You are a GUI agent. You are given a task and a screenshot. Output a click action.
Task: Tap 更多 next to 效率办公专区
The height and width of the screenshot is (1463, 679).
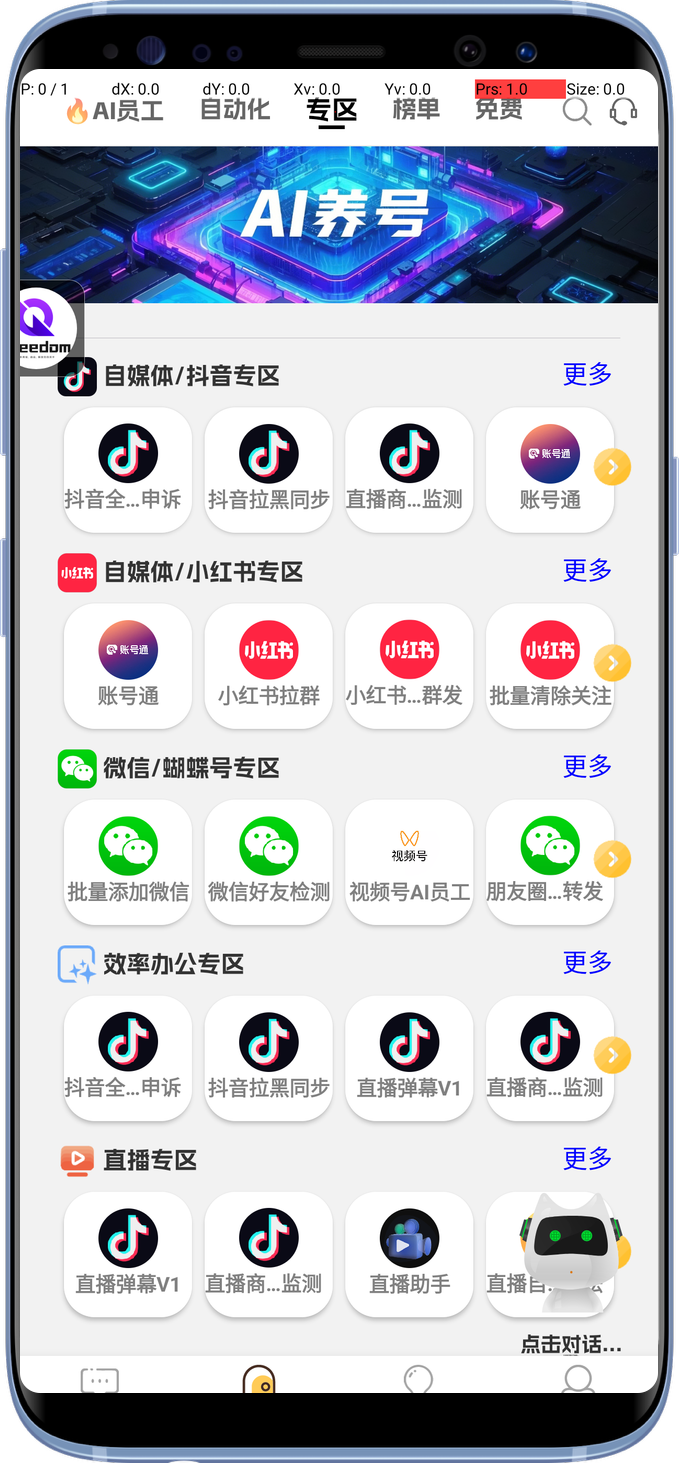coord(587,962)
